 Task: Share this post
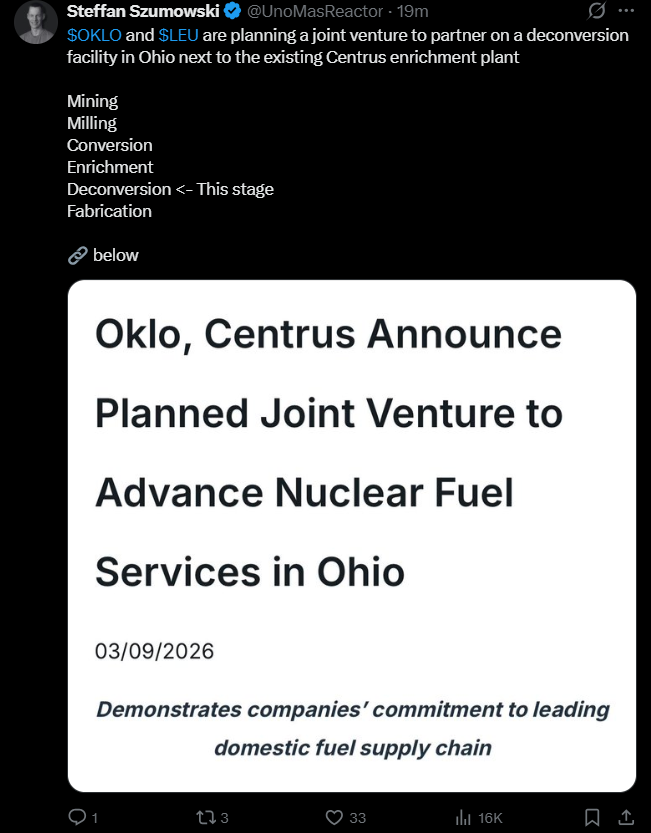point(626,817)
